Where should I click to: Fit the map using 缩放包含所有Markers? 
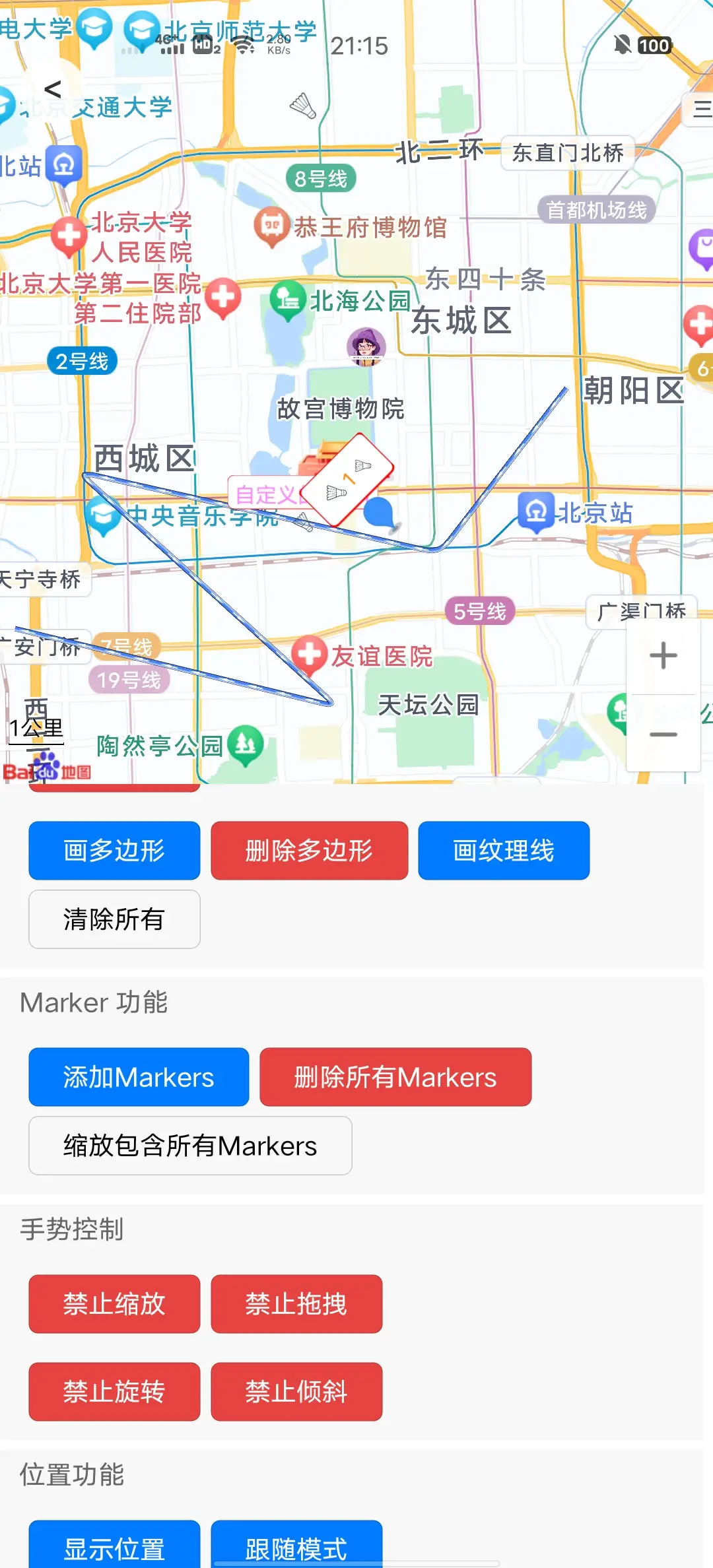point(190,1146)
